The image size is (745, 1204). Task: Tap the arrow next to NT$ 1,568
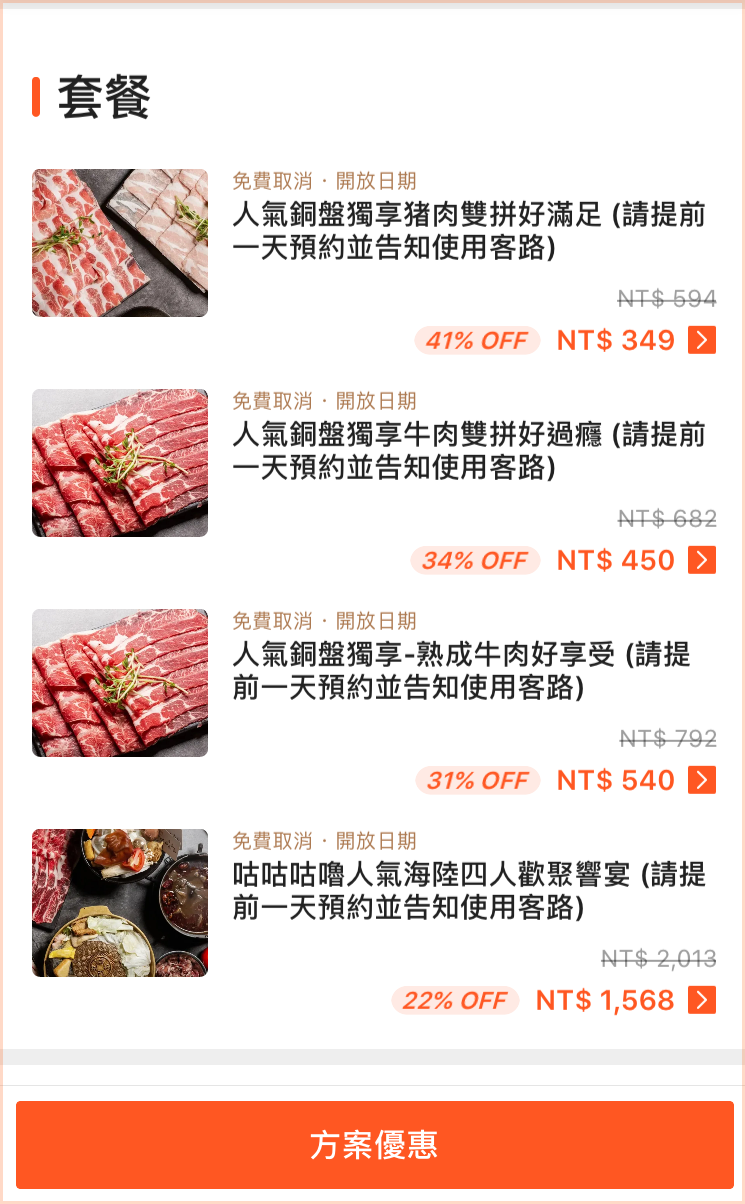click(702, 1000)
